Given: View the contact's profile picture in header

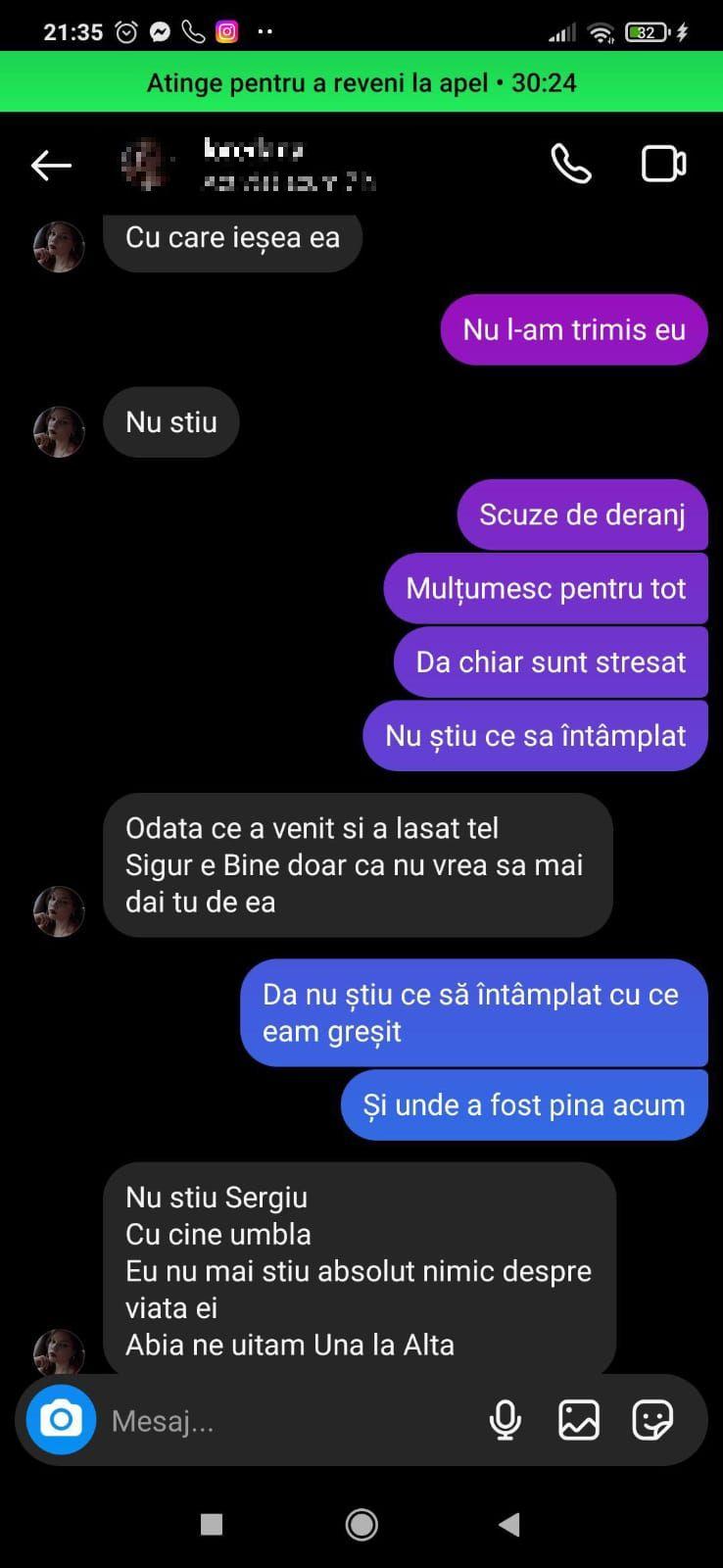Looking at the screenshot, I should (x=143, y=164).
